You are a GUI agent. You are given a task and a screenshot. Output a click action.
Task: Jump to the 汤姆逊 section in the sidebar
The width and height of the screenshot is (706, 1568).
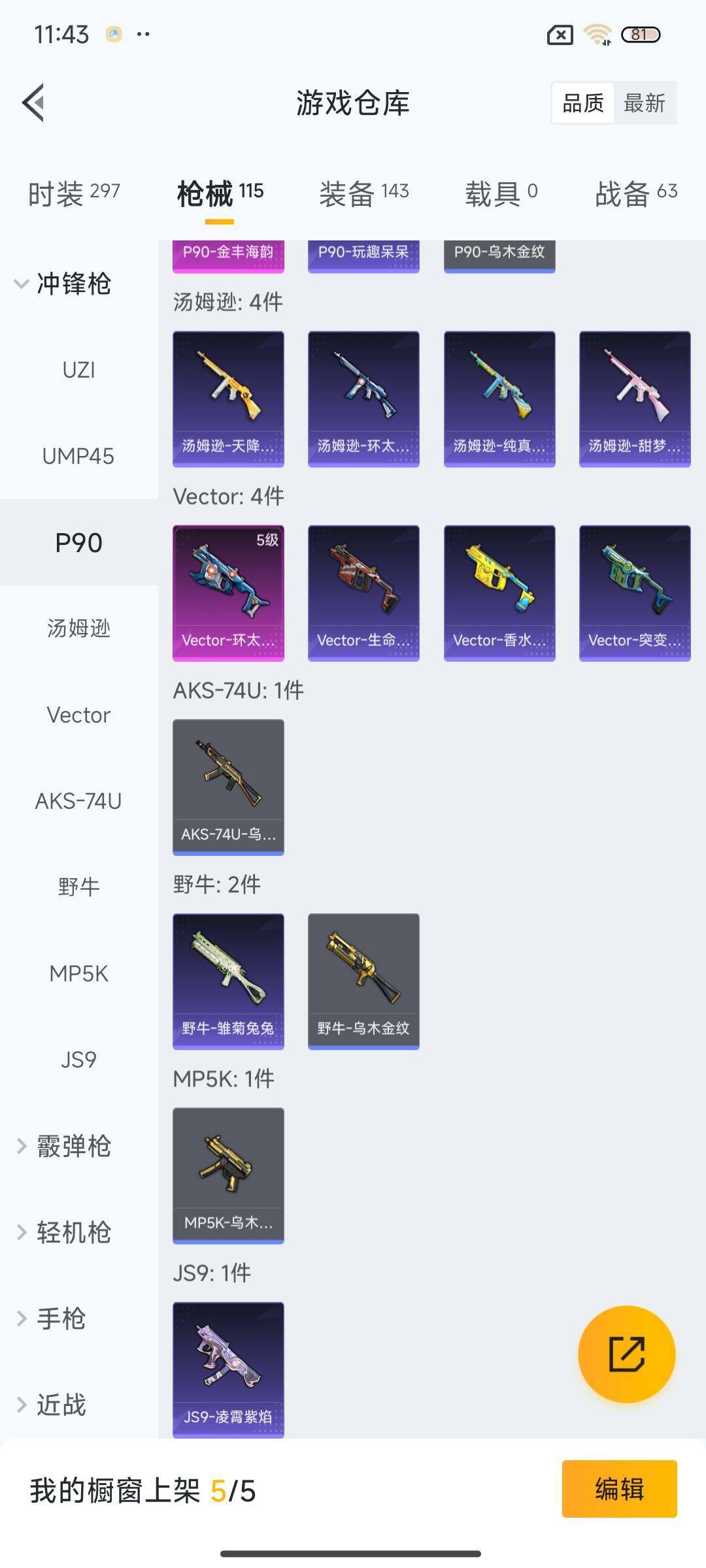pos(78,629)
